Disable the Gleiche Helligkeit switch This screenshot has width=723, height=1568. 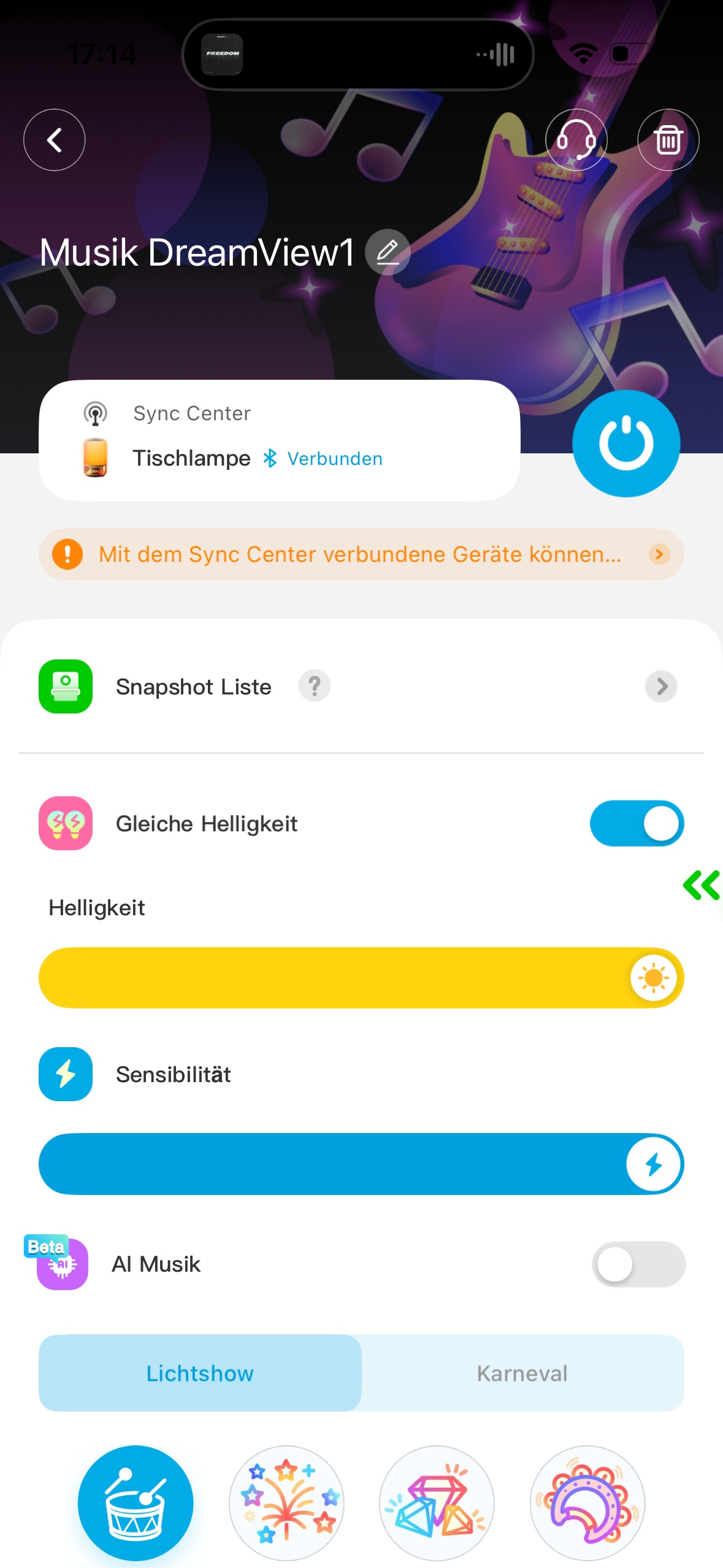637,823
